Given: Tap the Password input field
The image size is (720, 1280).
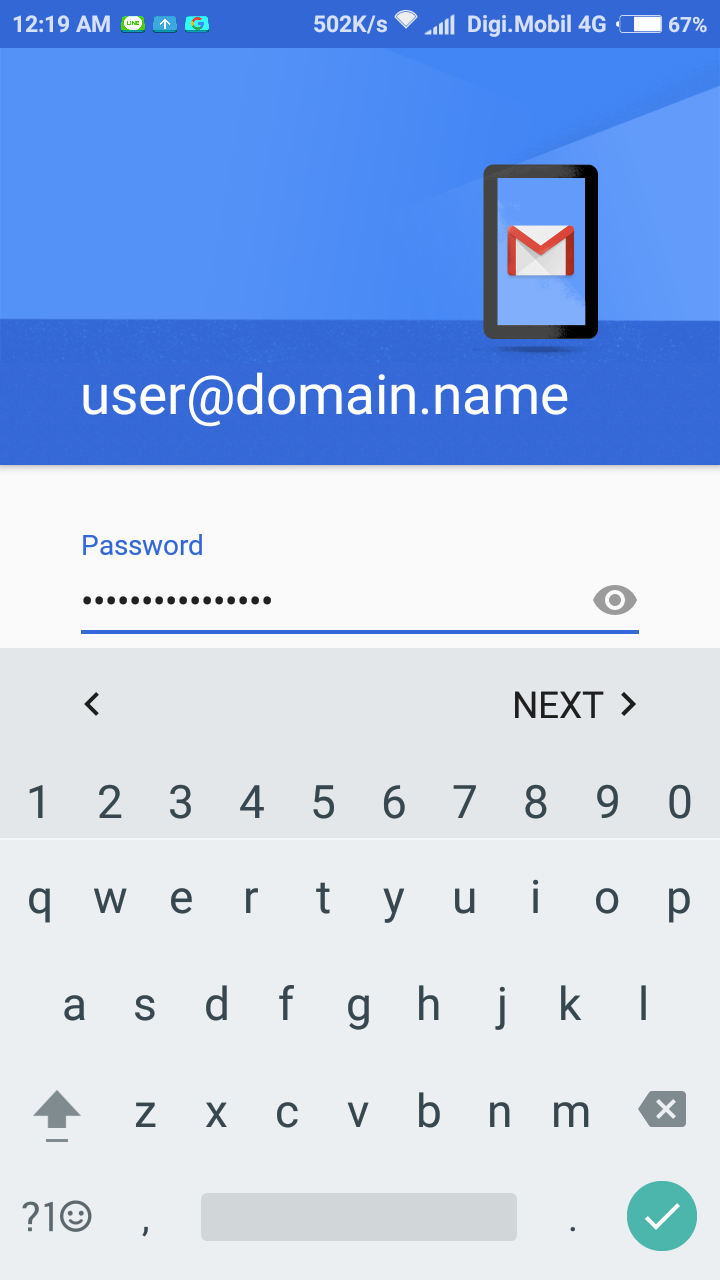Looking at the screenshot, I should 330,600.
